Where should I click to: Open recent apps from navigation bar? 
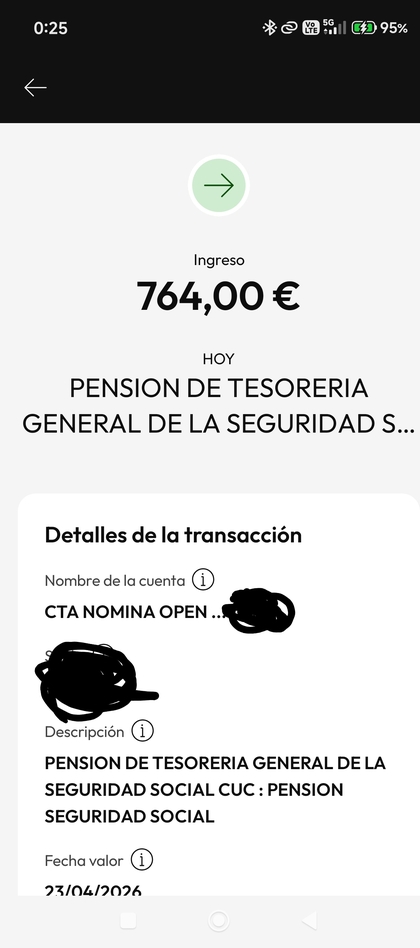click(x=128, y=921)
